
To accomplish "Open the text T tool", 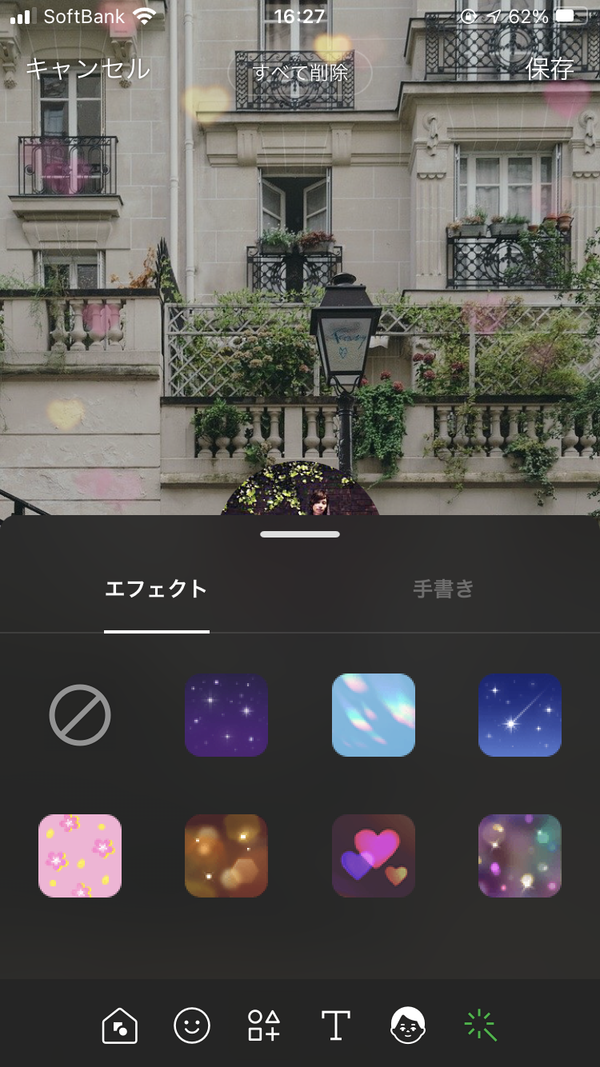I will pyautogui.click(x=336, y=1025).
